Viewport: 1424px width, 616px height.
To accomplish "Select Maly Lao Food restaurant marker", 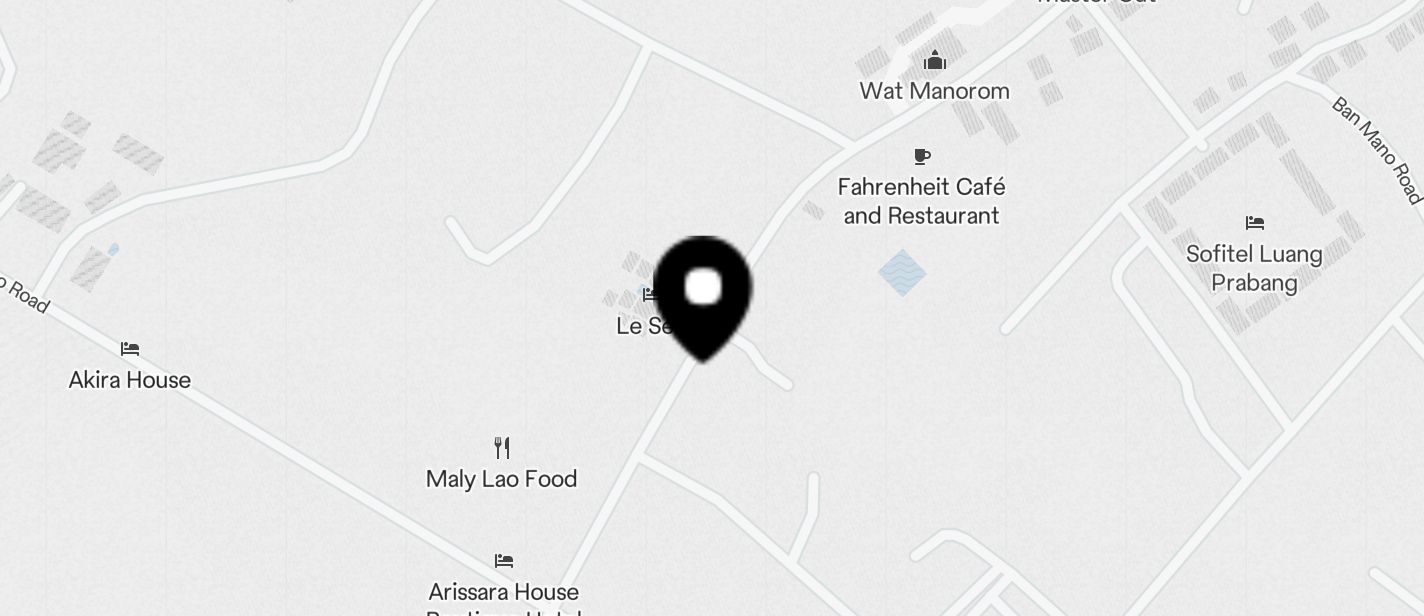I will (502, 448).
